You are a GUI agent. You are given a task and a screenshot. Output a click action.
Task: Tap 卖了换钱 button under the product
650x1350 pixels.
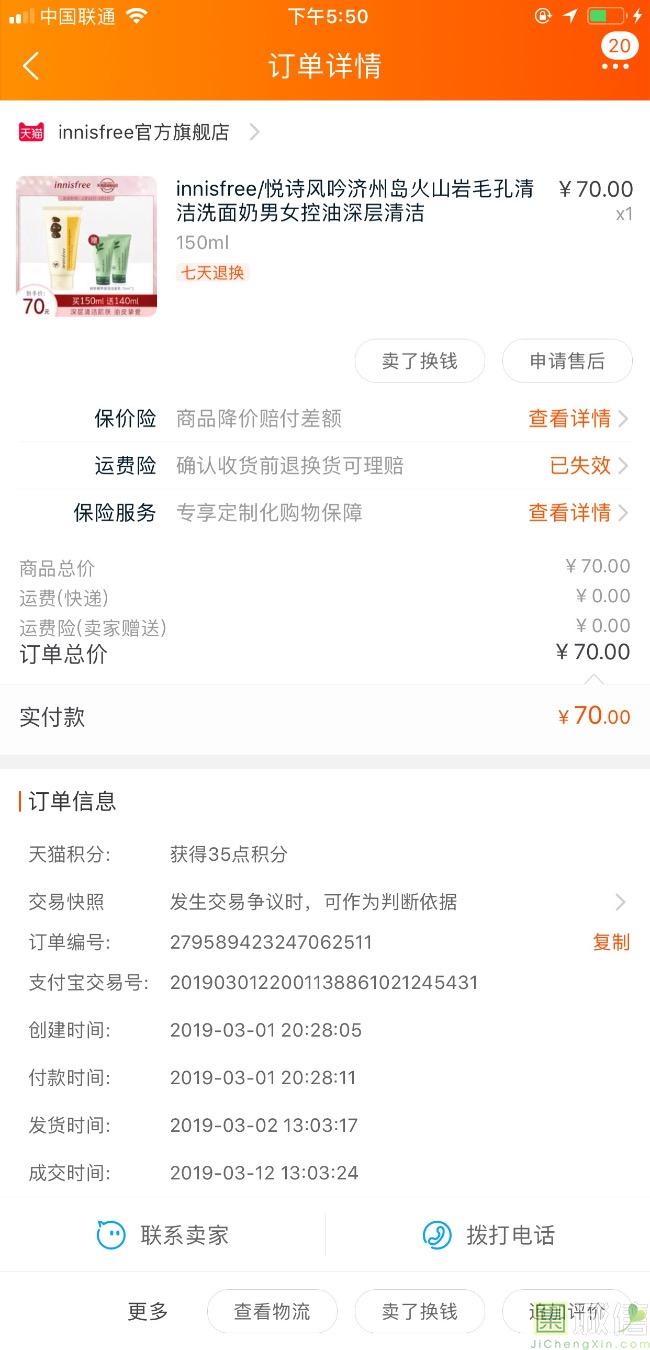tap(420, 361)
